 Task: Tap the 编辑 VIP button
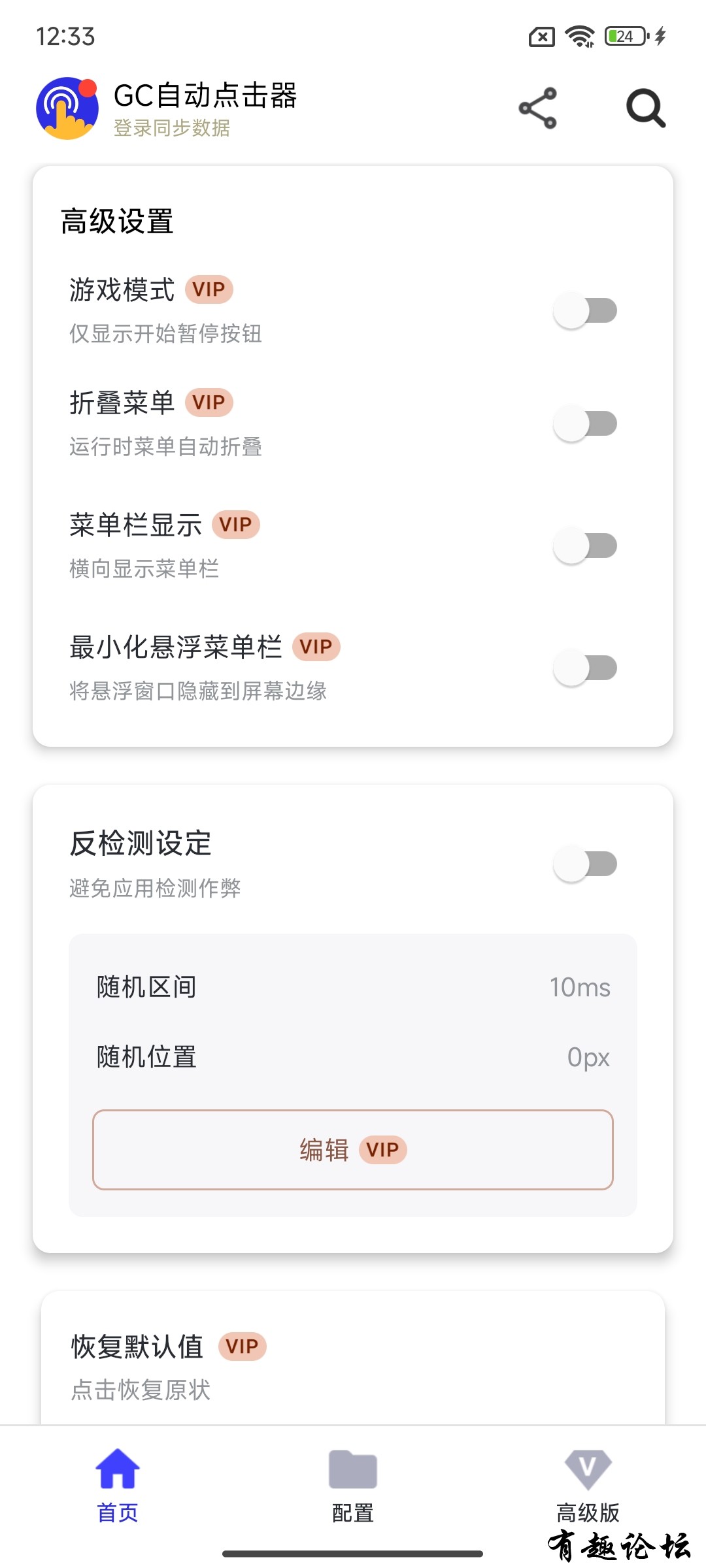(x=353, y=1150)
